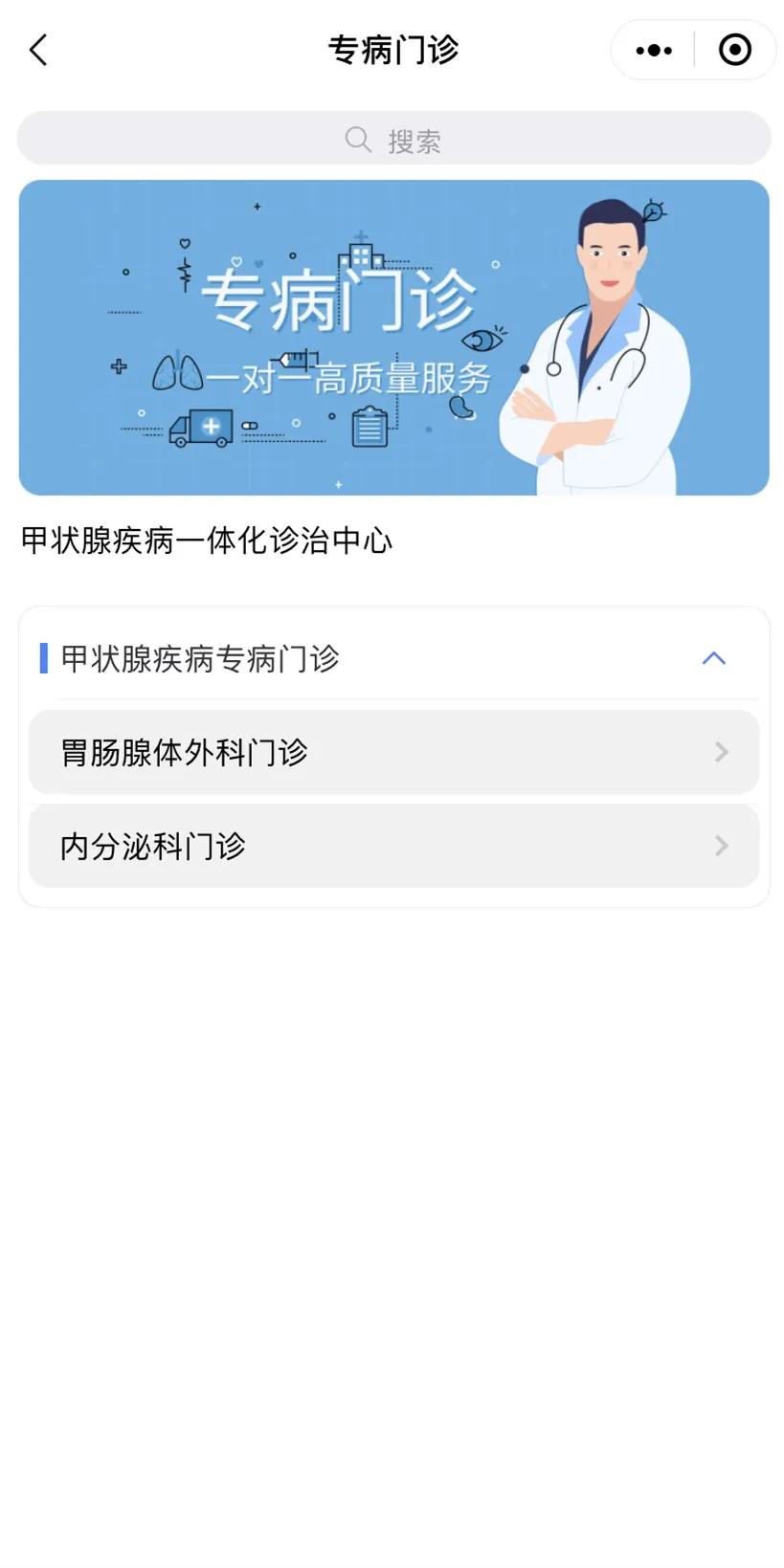Open the WeChat more options menu (three dots)

click(654, 49)
